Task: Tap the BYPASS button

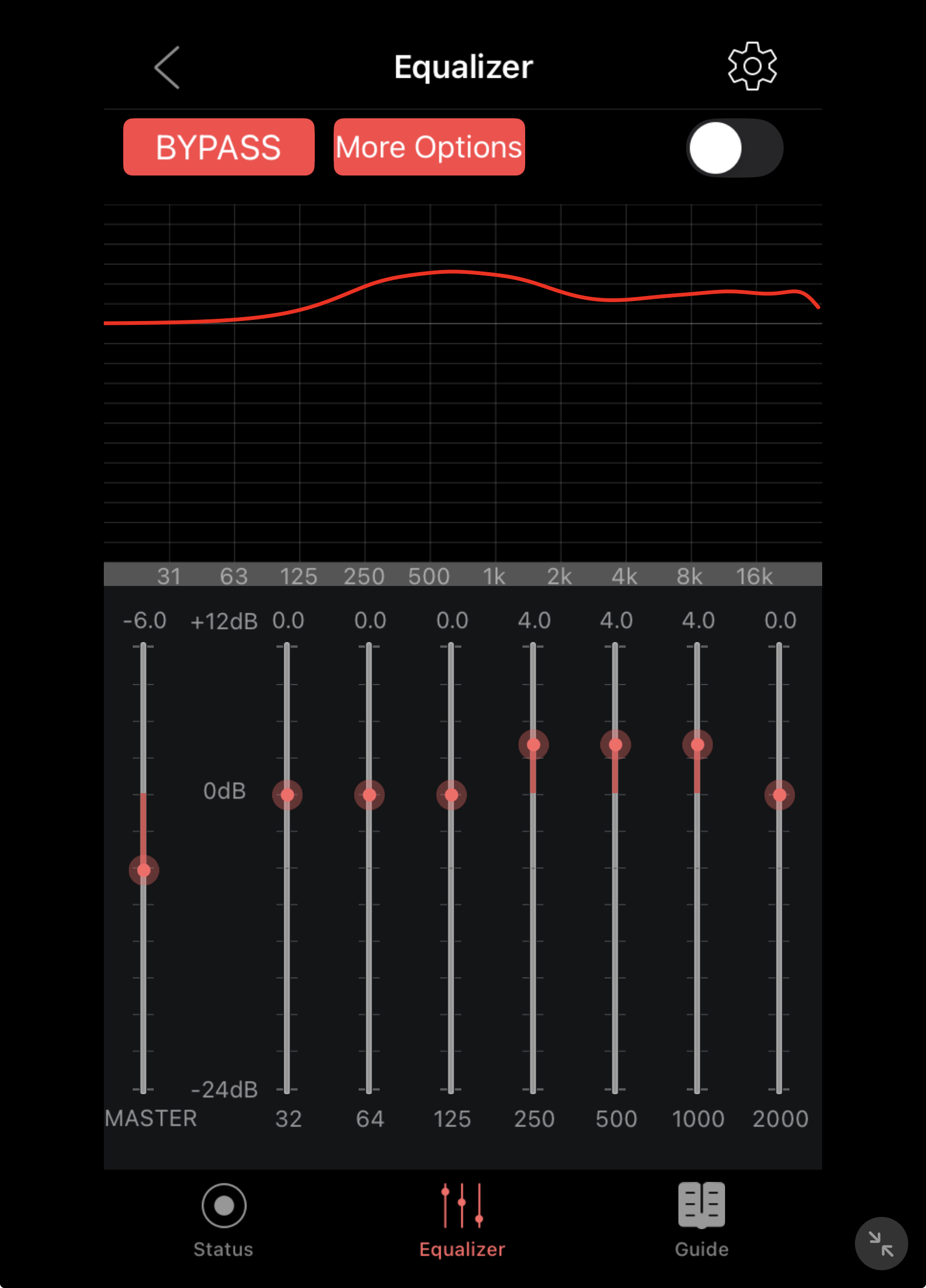Action: 219,147
